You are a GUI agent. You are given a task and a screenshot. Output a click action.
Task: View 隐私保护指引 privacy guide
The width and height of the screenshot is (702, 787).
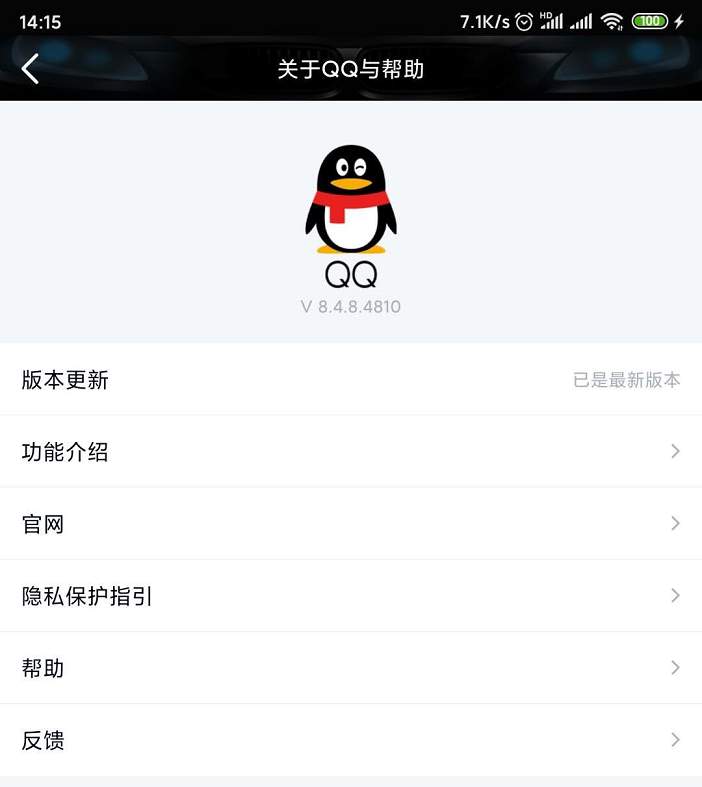coord(350,596)
